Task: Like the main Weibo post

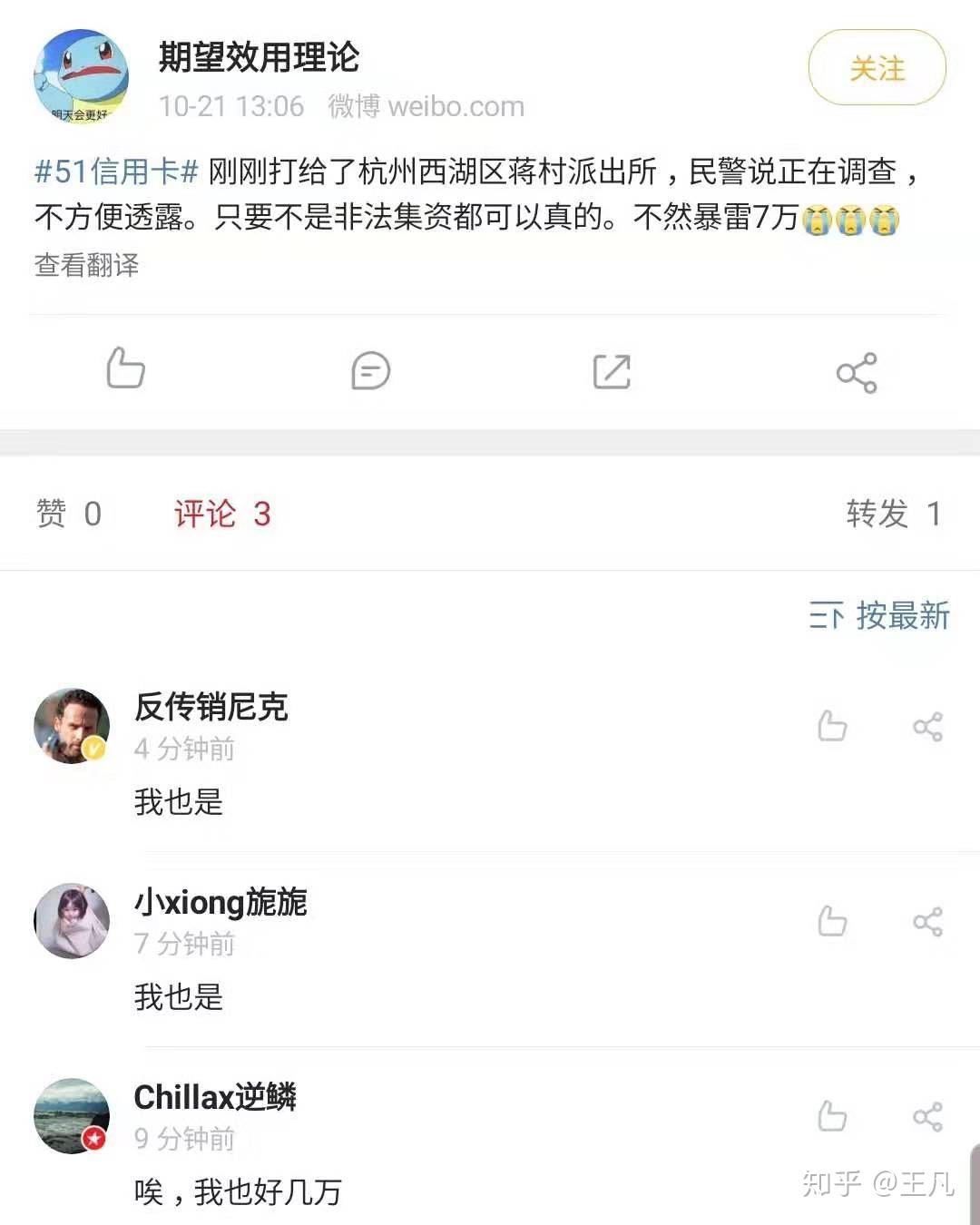Action: pos(124,370)
